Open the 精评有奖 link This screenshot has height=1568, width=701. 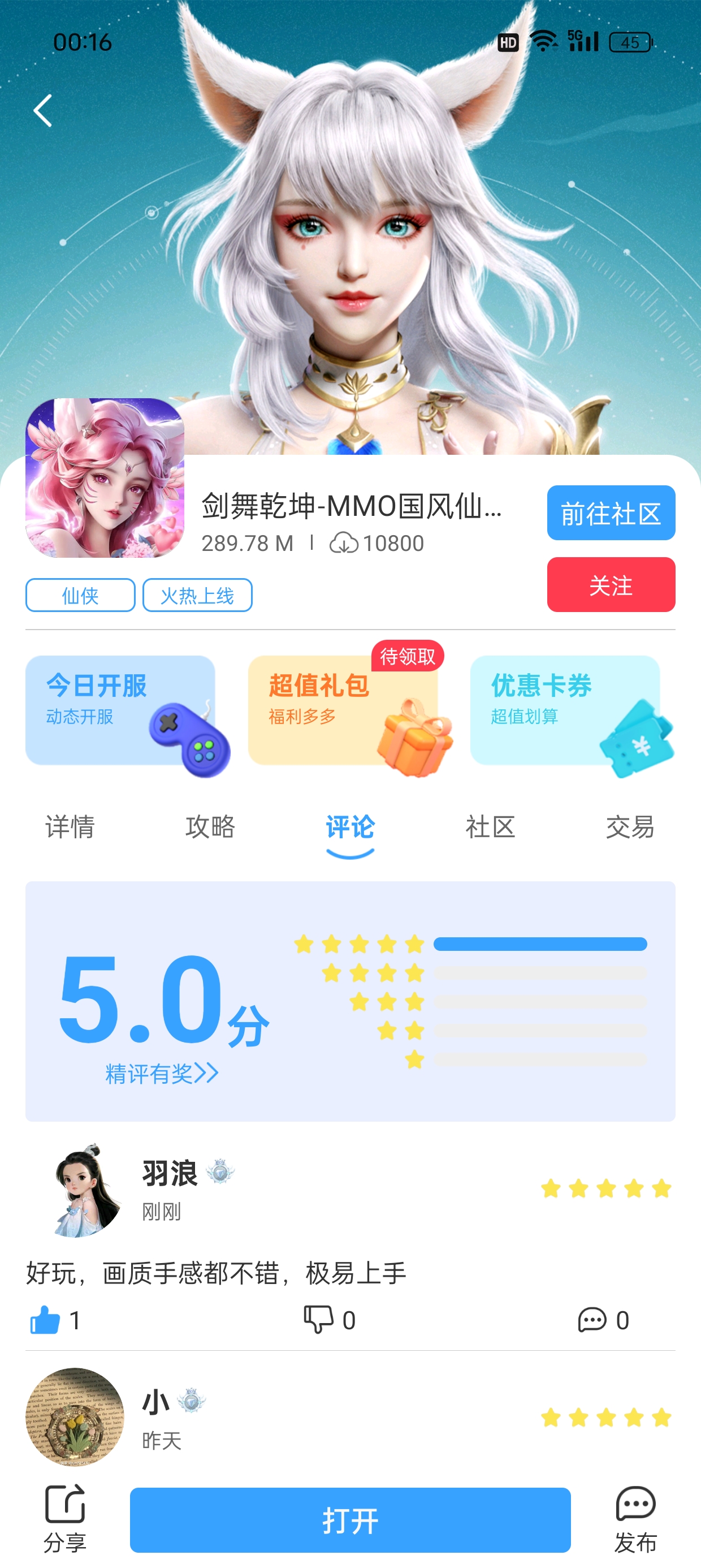pos(162,1073)
